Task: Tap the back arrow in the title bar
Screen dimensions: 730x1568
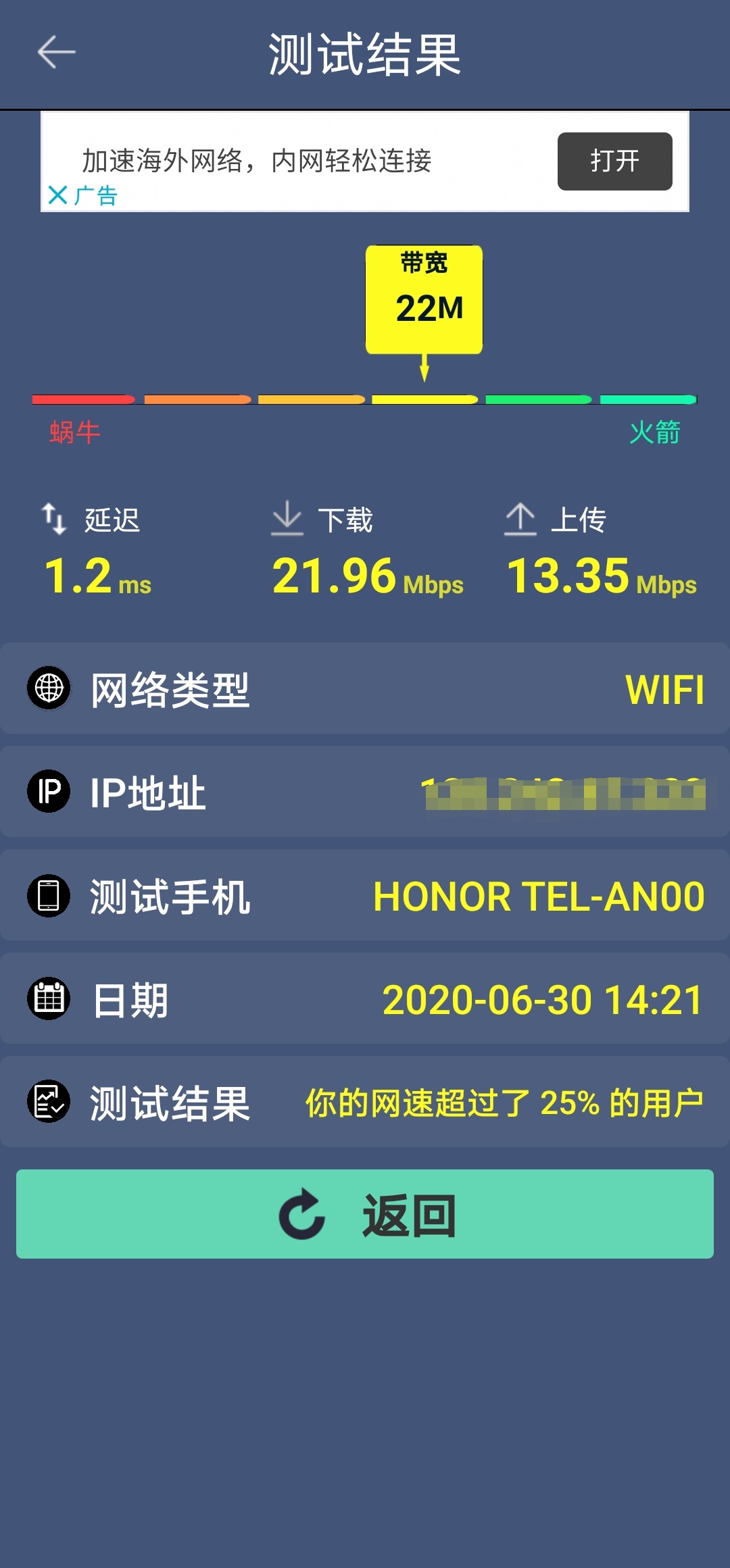Action: (54, 52)
